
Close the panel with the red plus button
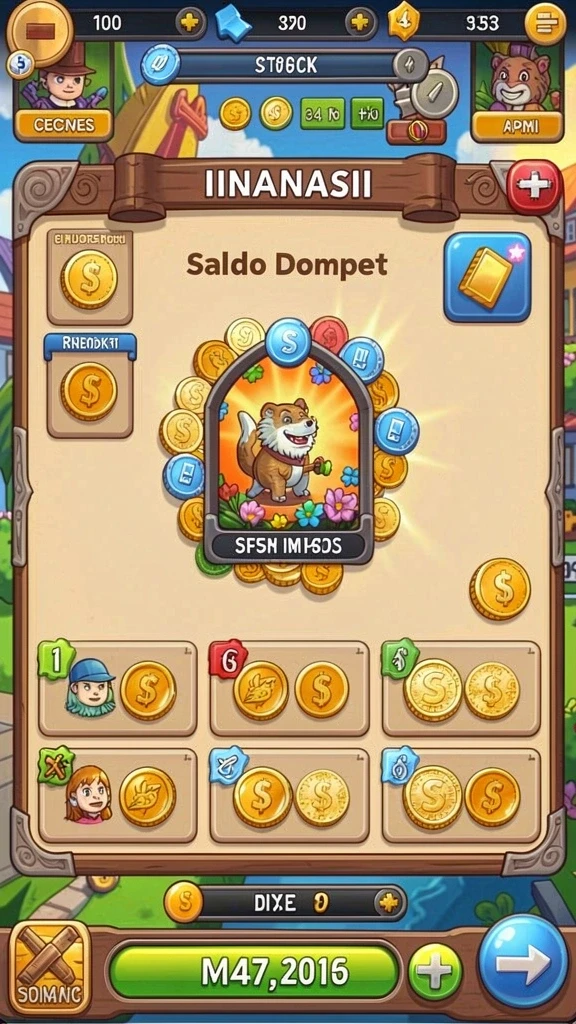pyautogui.click(x=534, y=187)
